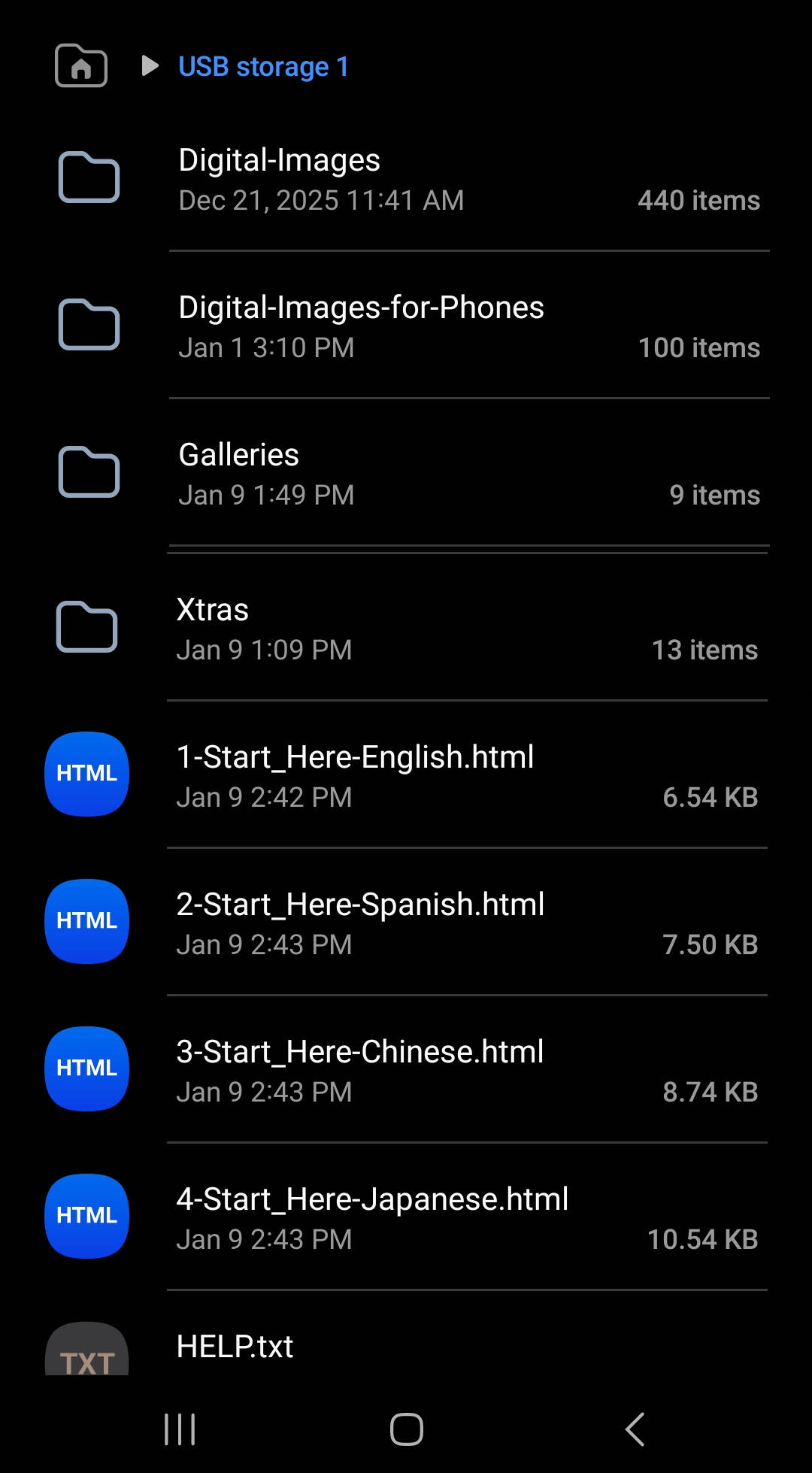Open HELP.txt
The width and height of the screenshot is (812, 1473).
pos(235,1347)
